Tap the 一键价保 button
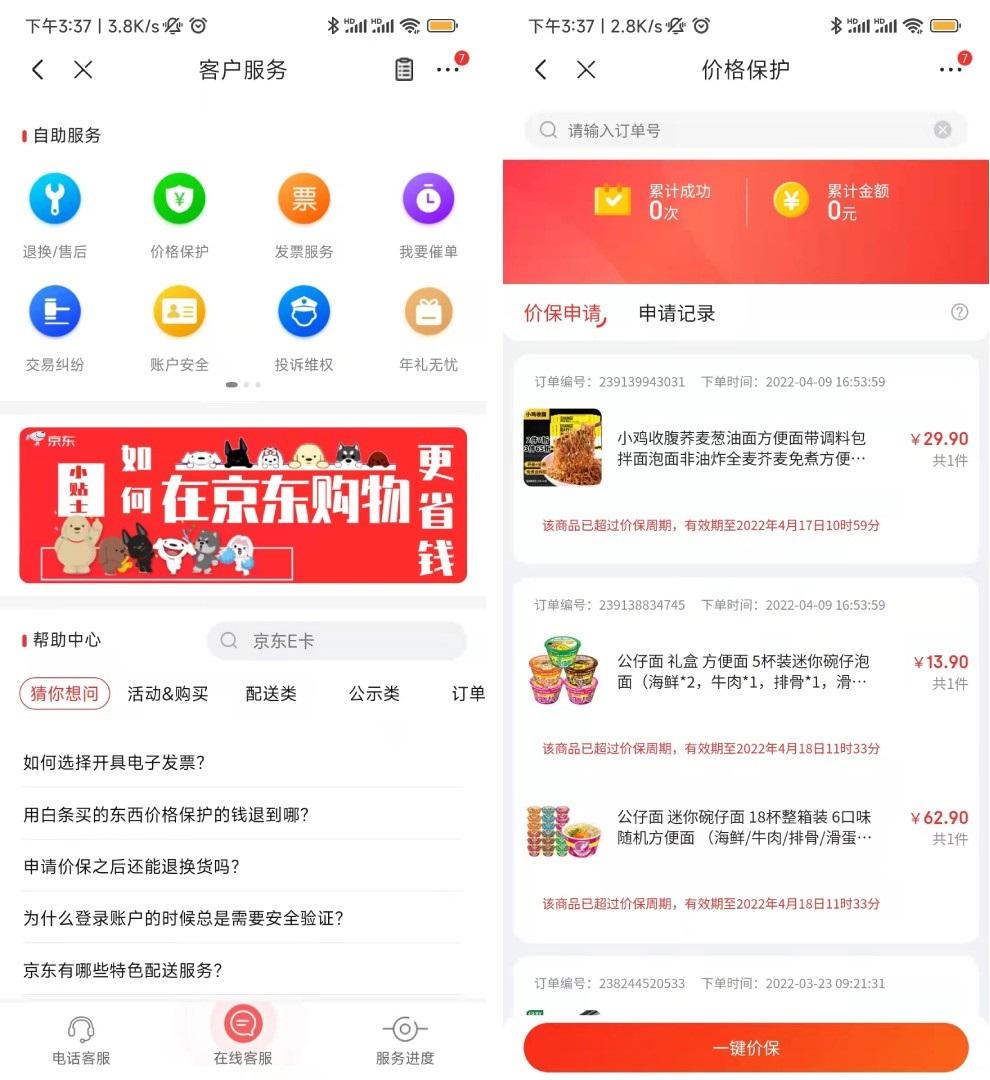990x1080 pixels. tap(746, 1048)
